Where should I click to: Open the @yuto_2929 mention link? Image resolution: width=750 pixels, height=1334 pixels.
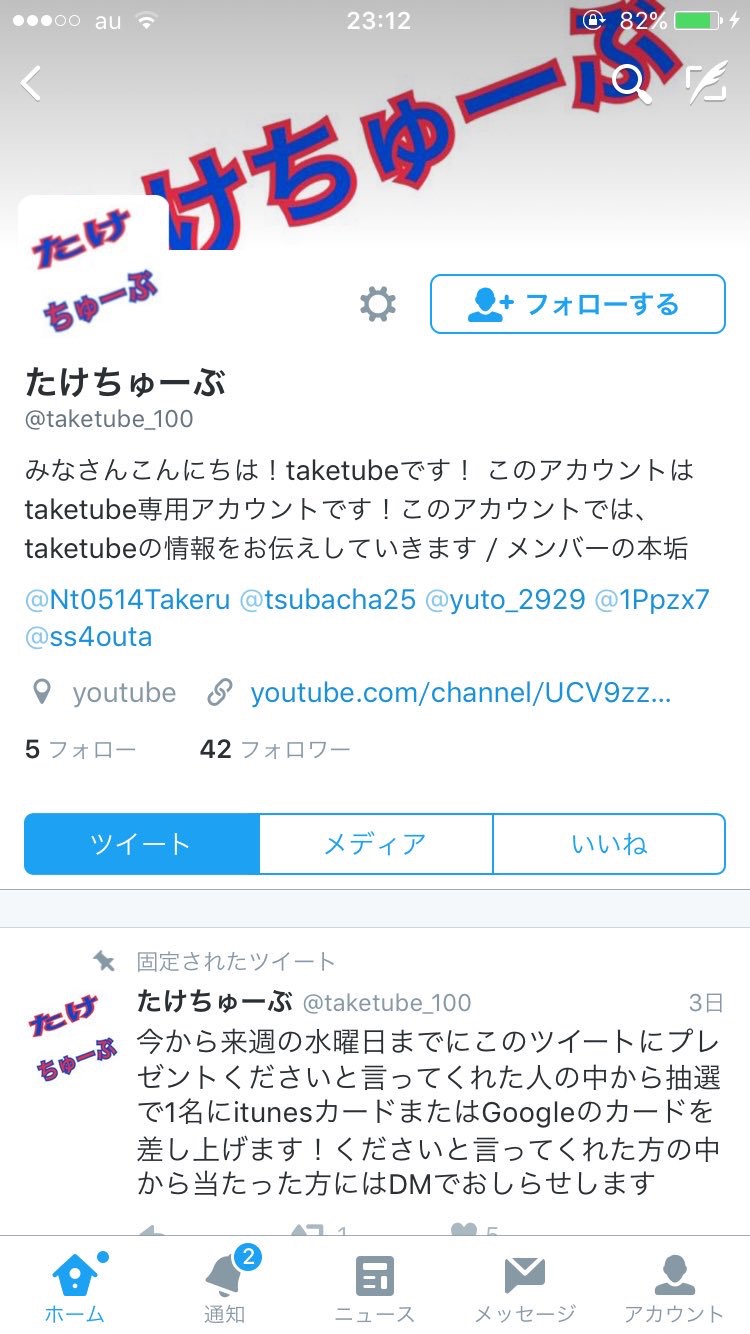coord(505,600)
